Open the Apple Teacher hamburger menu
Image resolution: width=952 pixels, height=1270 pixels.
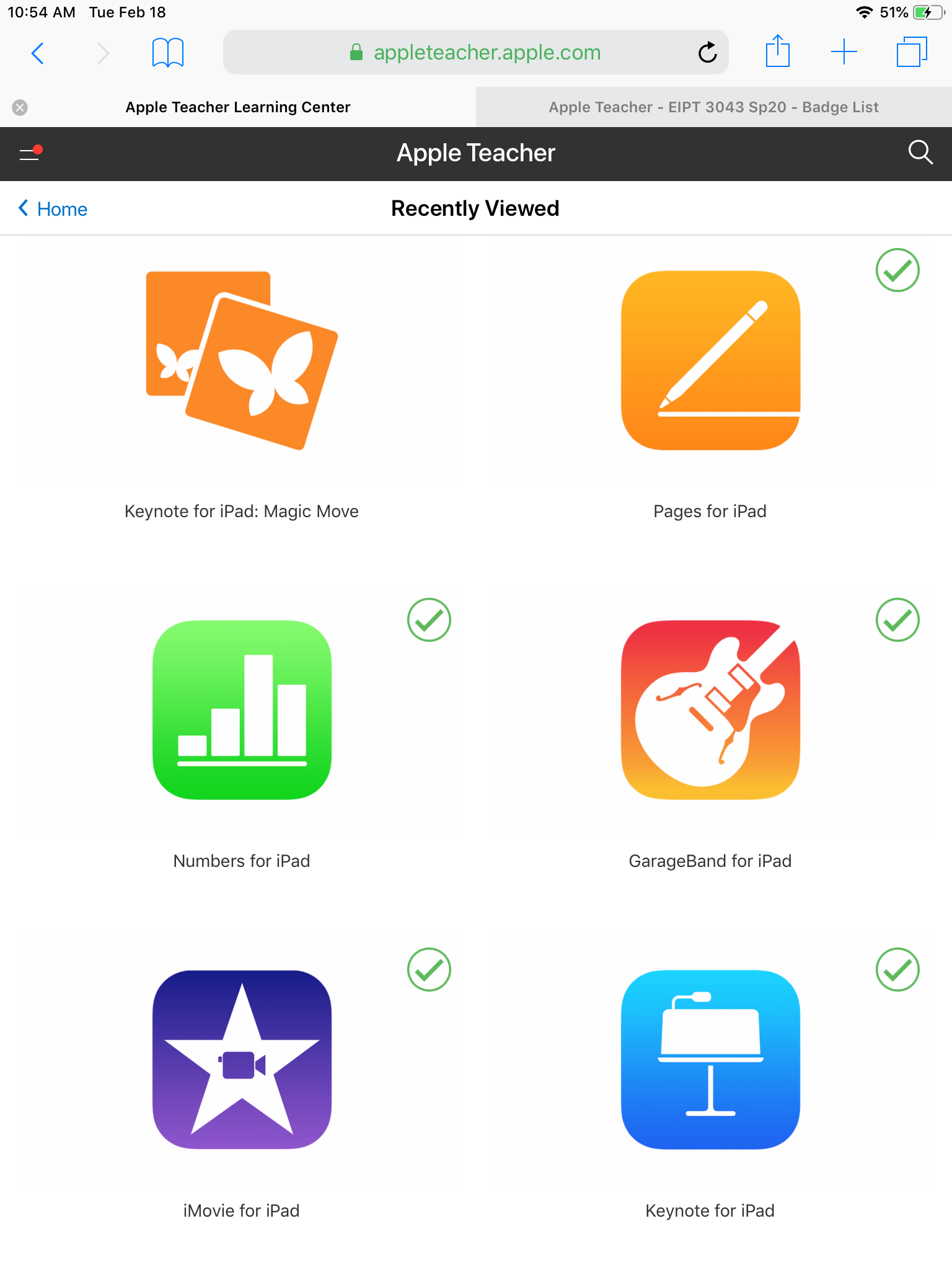point(30,153)
